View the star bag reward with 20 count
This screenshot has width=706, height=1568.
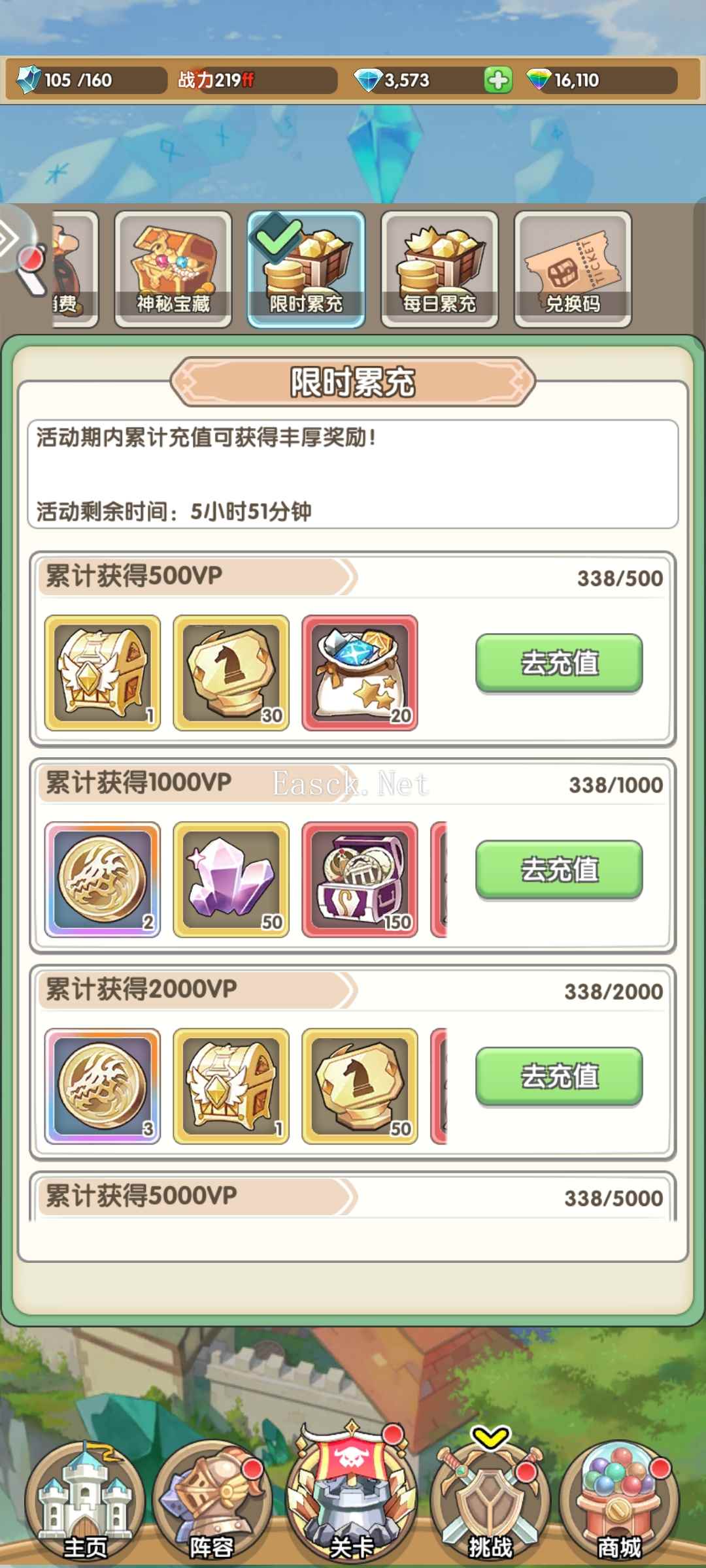click(360, 673)
